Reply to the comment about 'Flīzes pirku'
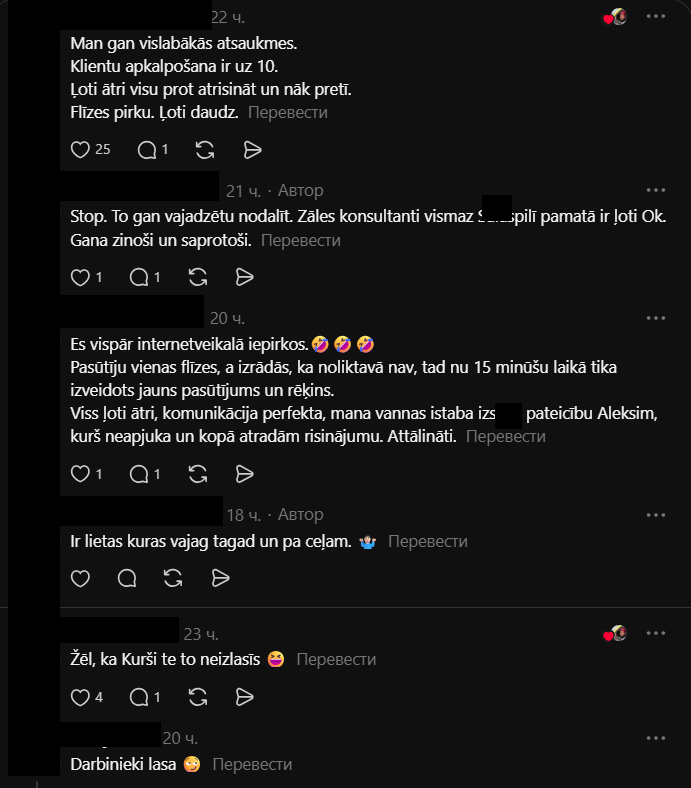Viewport: 691px width, 788px height. click(x=147, y=150)
